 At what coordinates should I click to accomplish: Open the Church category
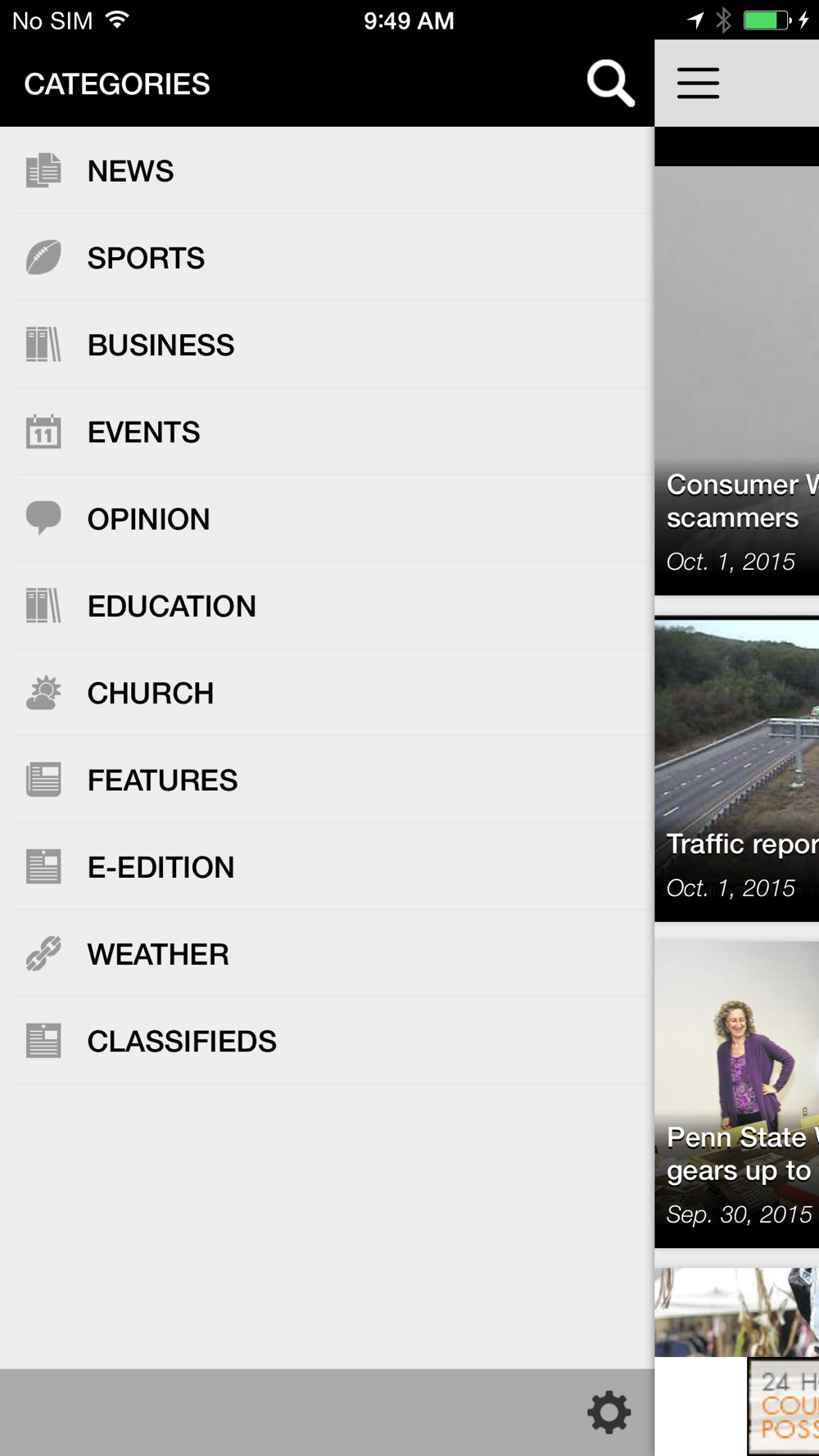pos(328,693)
